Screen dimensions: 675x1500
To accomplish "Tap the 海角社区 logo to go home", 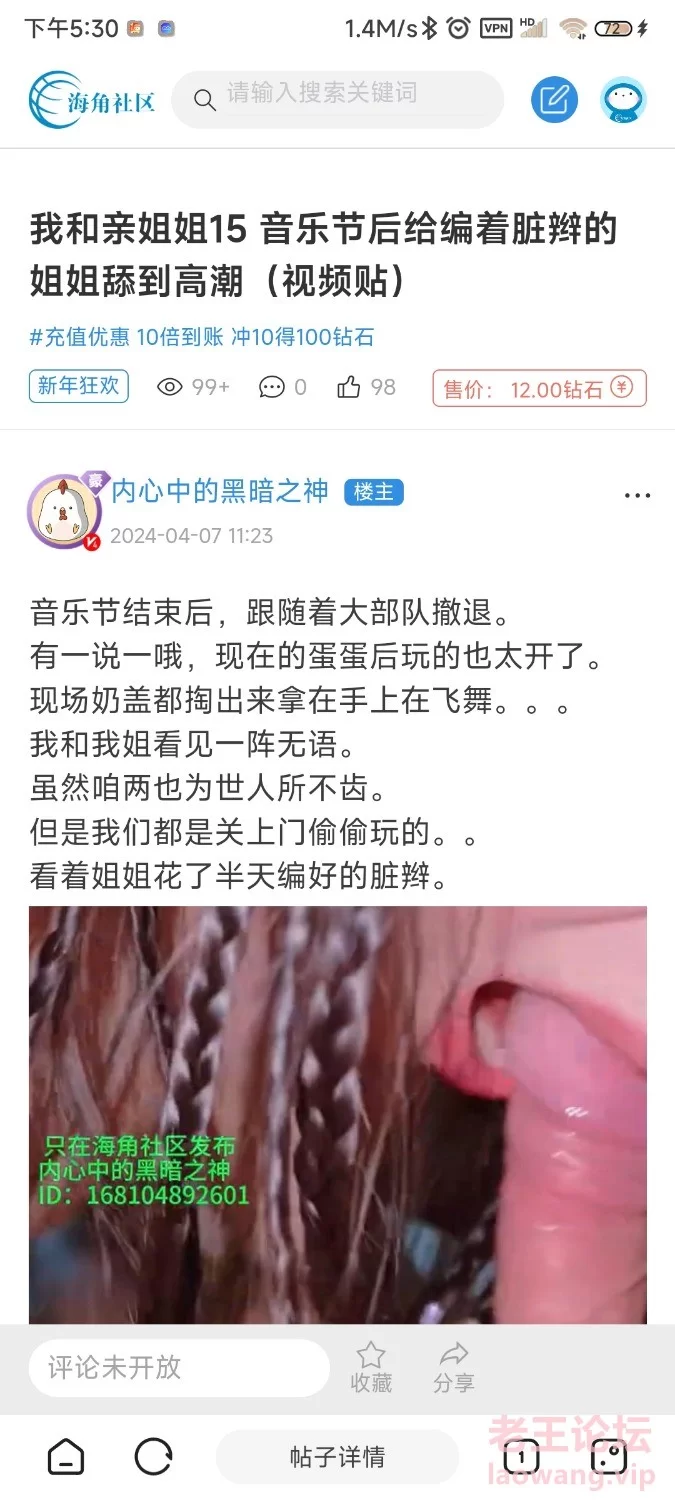I will click(x=92, y=99).
